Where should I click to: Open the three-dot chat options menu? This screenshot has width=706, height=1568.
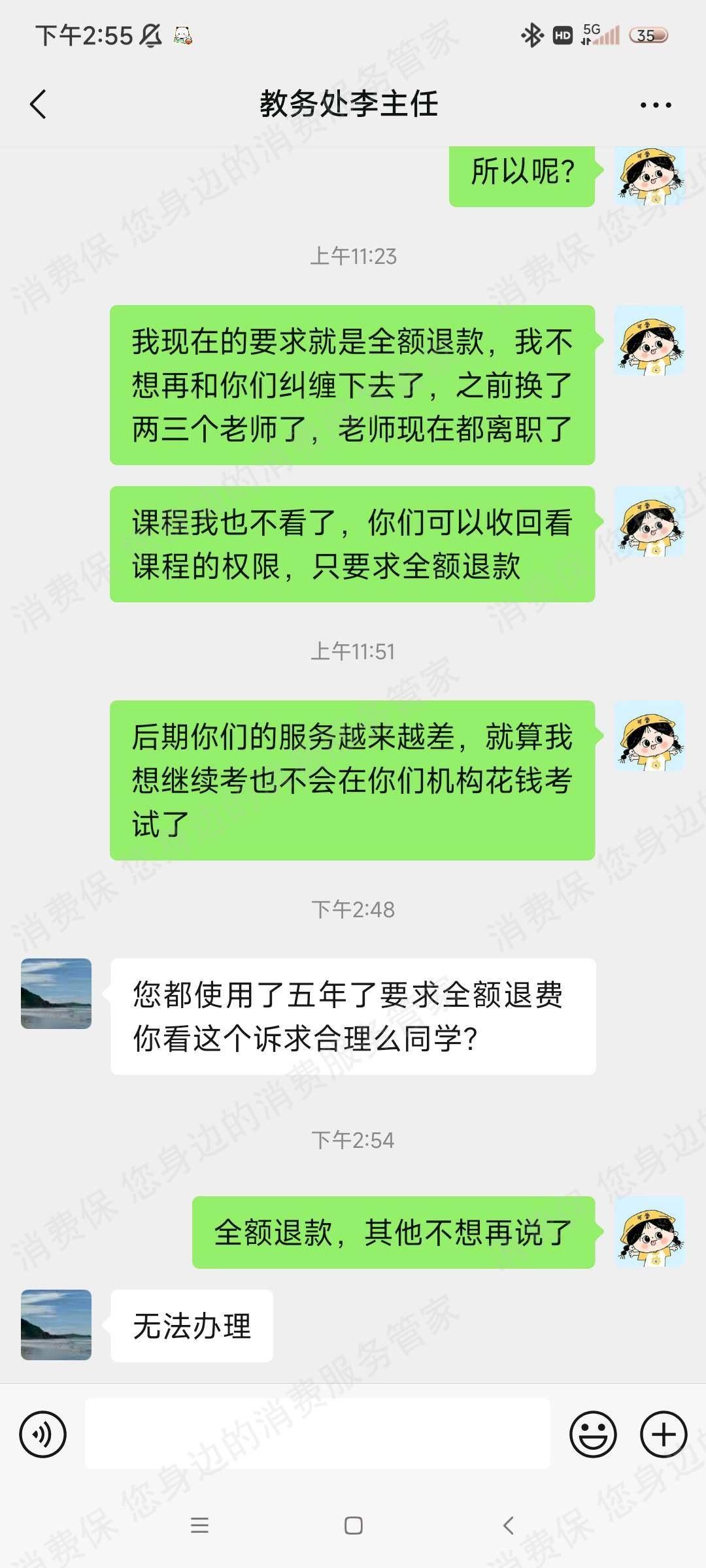(x=656, y=105)
